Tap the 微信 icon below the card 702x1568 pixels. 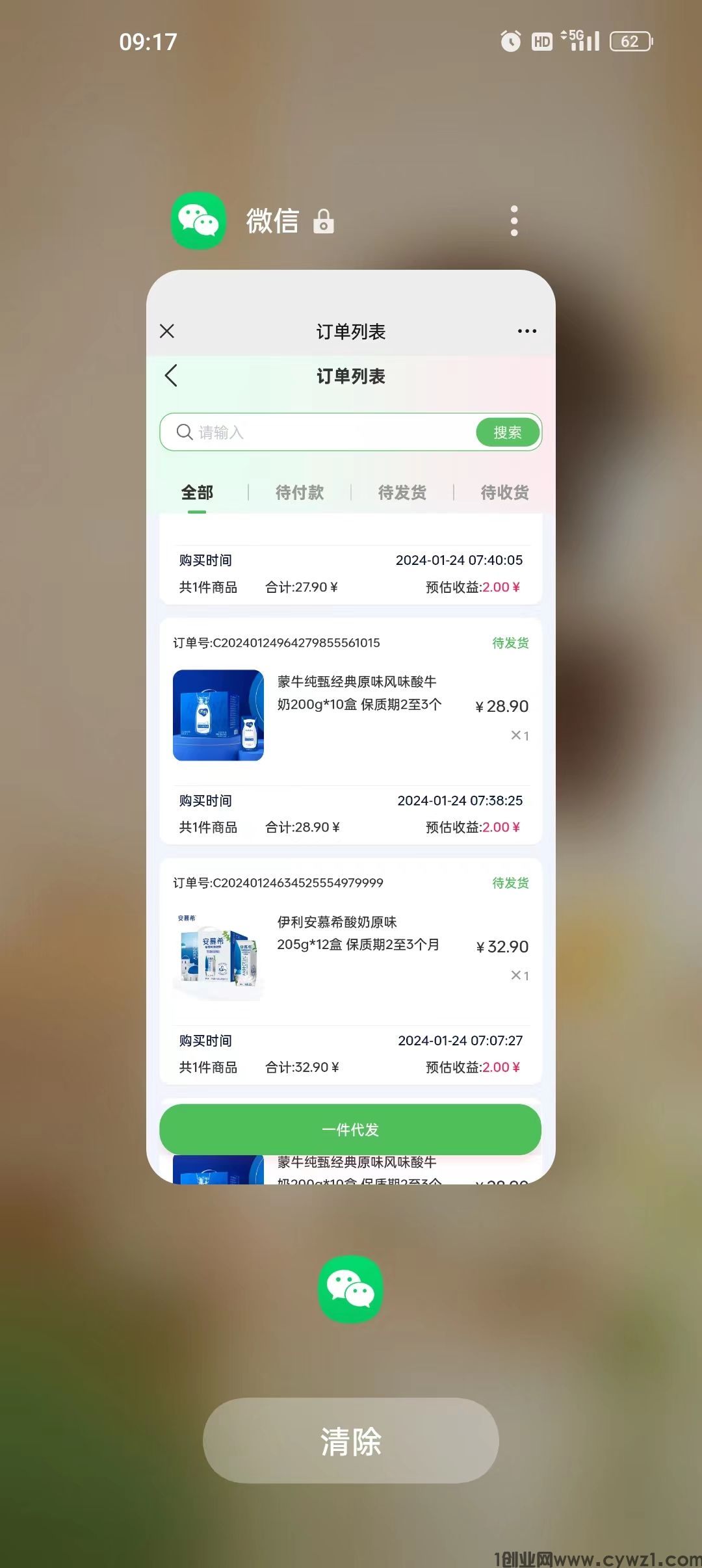[350, 1288]
